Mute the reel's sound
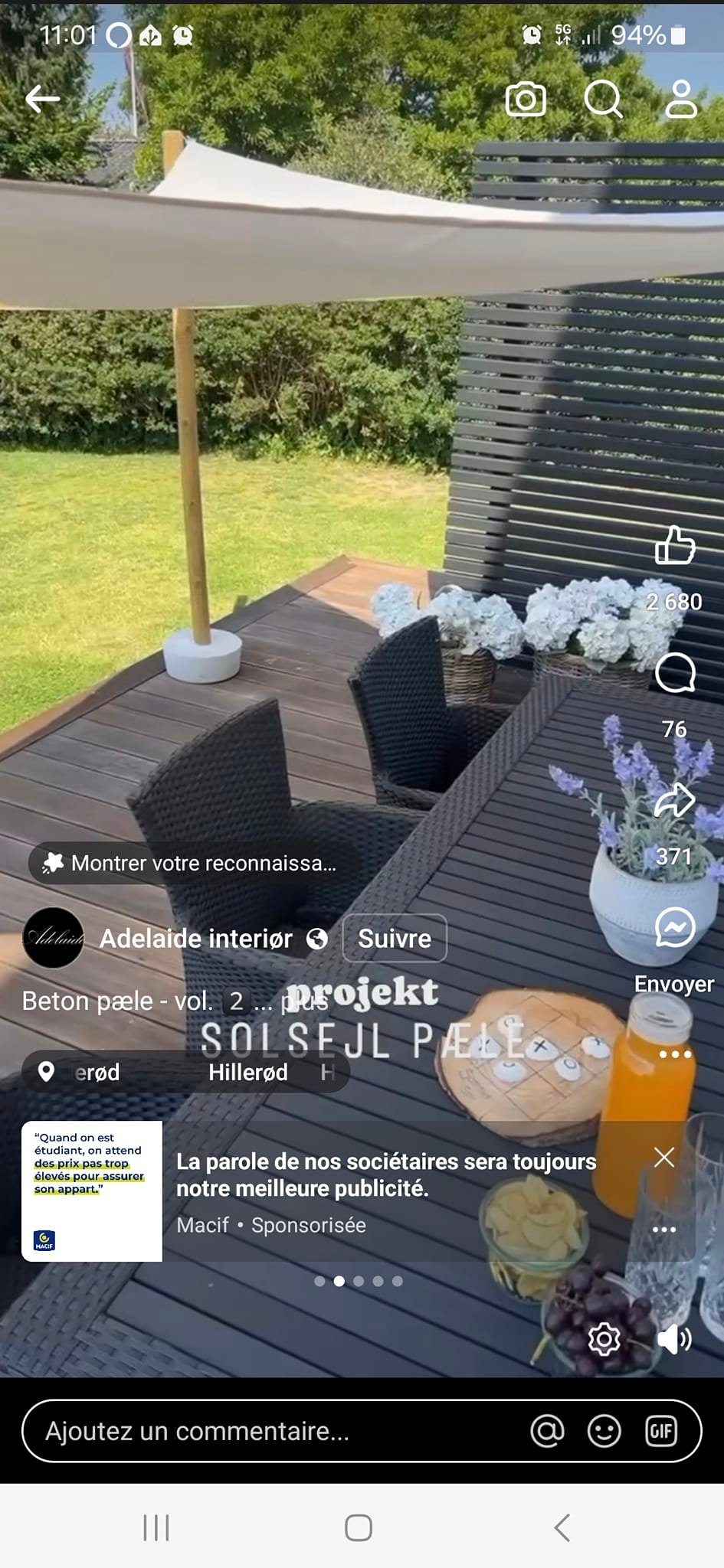724x1568 pixels. [x=675, y=1338]
